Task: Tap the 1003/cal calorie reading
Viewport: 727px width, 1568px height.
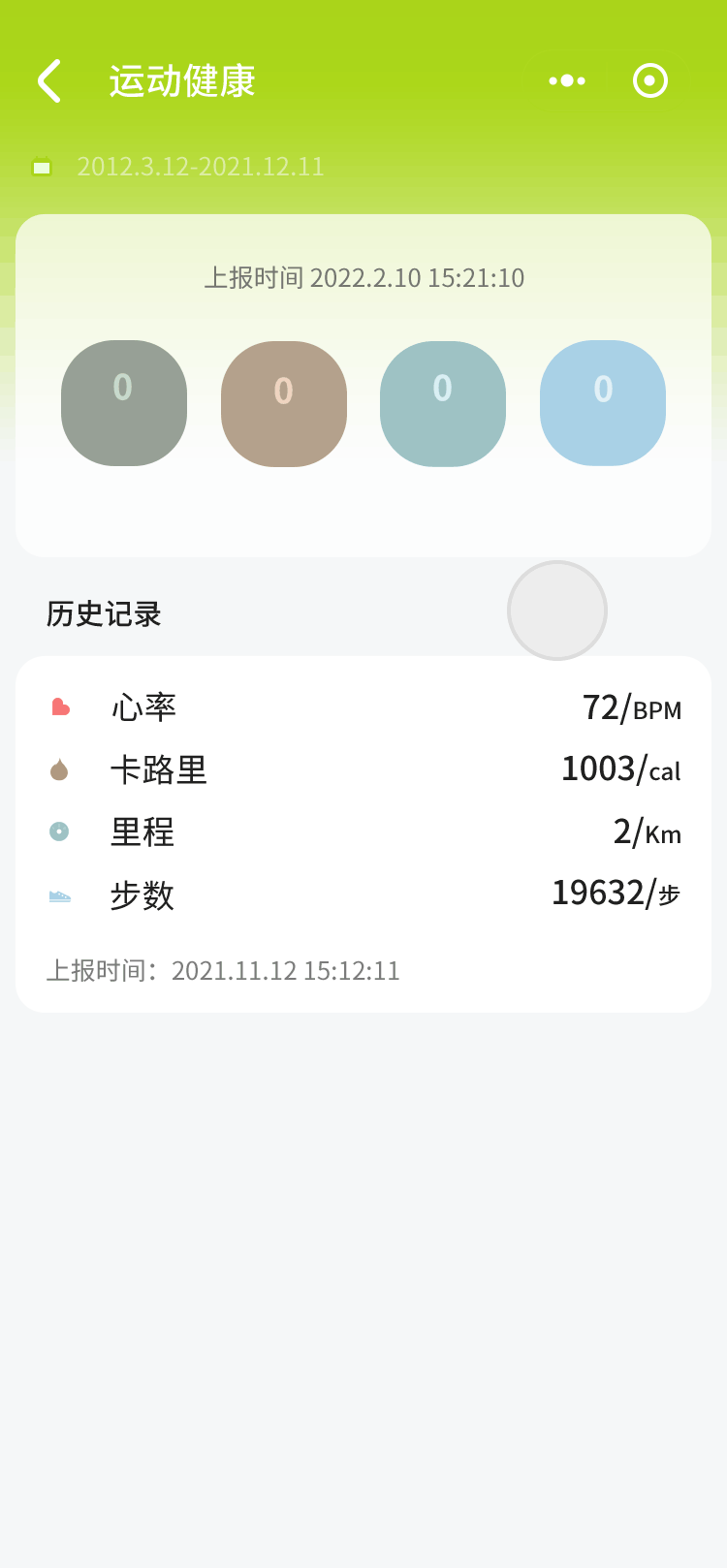Action: click(x=621, y=768)
